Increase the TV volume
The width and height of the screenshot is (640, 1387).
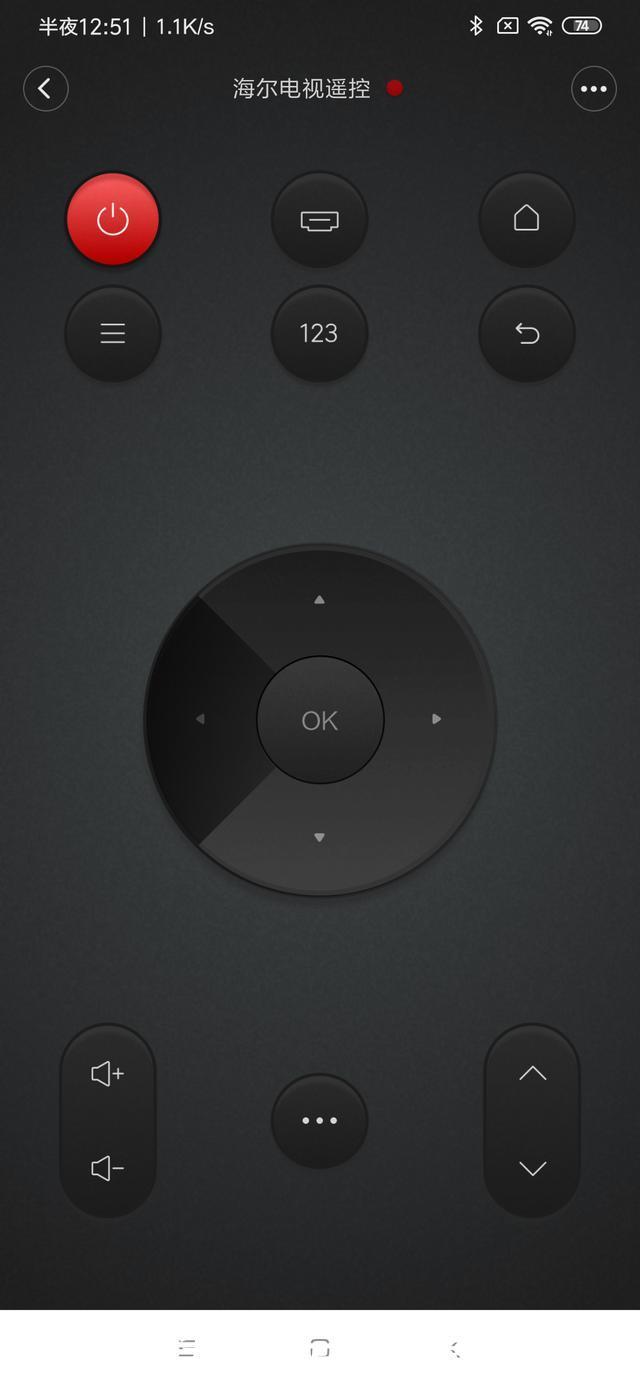click(108, 1074)
